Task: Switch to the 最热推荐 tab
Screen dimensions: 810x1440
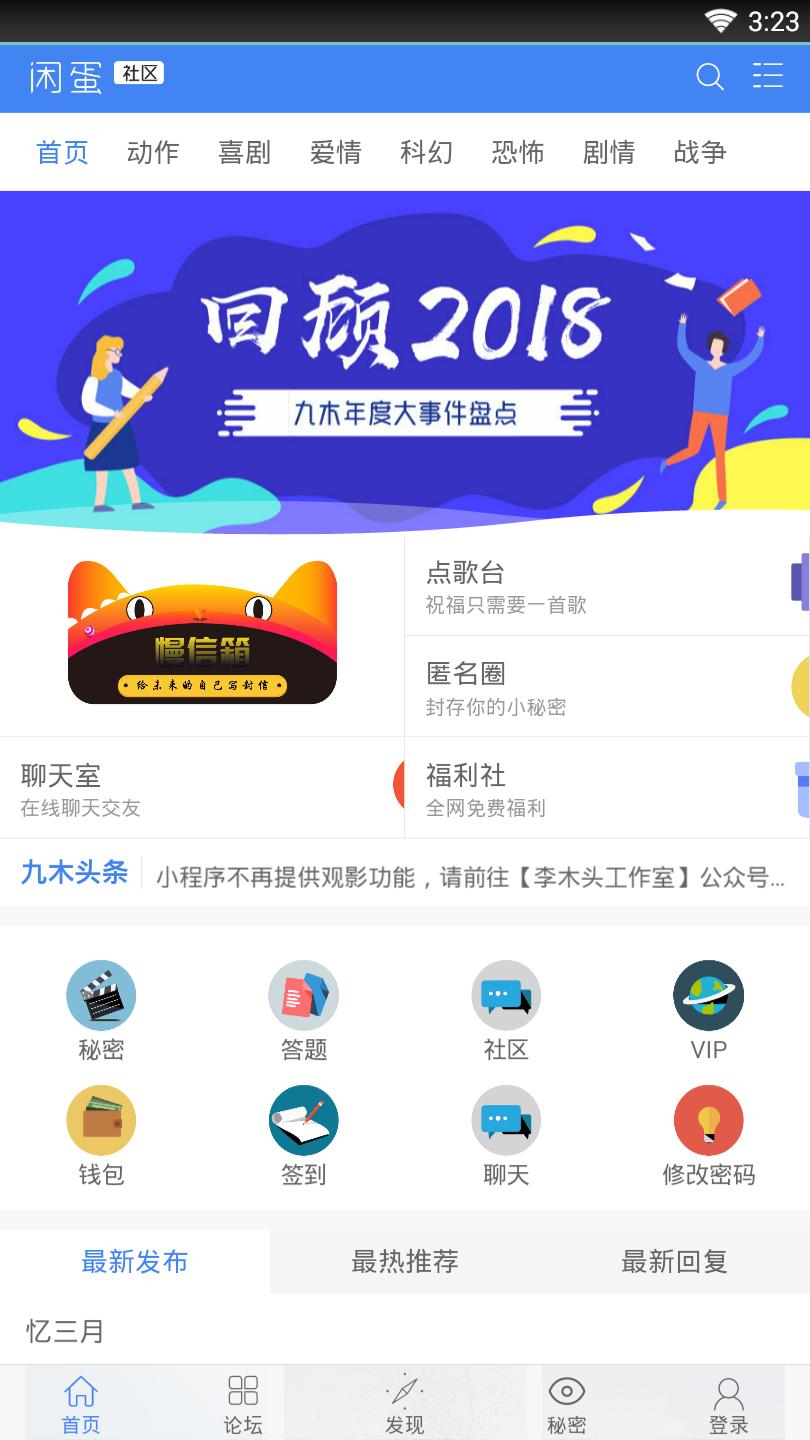Action: [x=405, y=1262]
